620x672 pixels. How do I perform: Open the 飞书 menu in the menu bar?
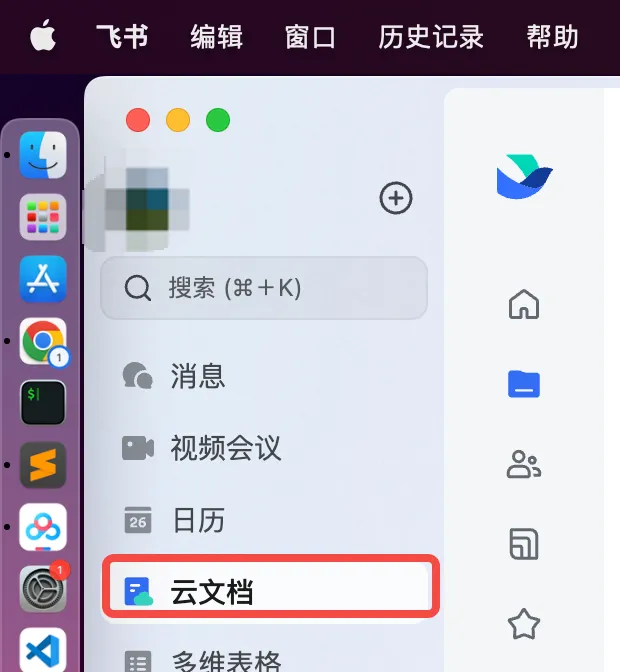coord(122,38)
